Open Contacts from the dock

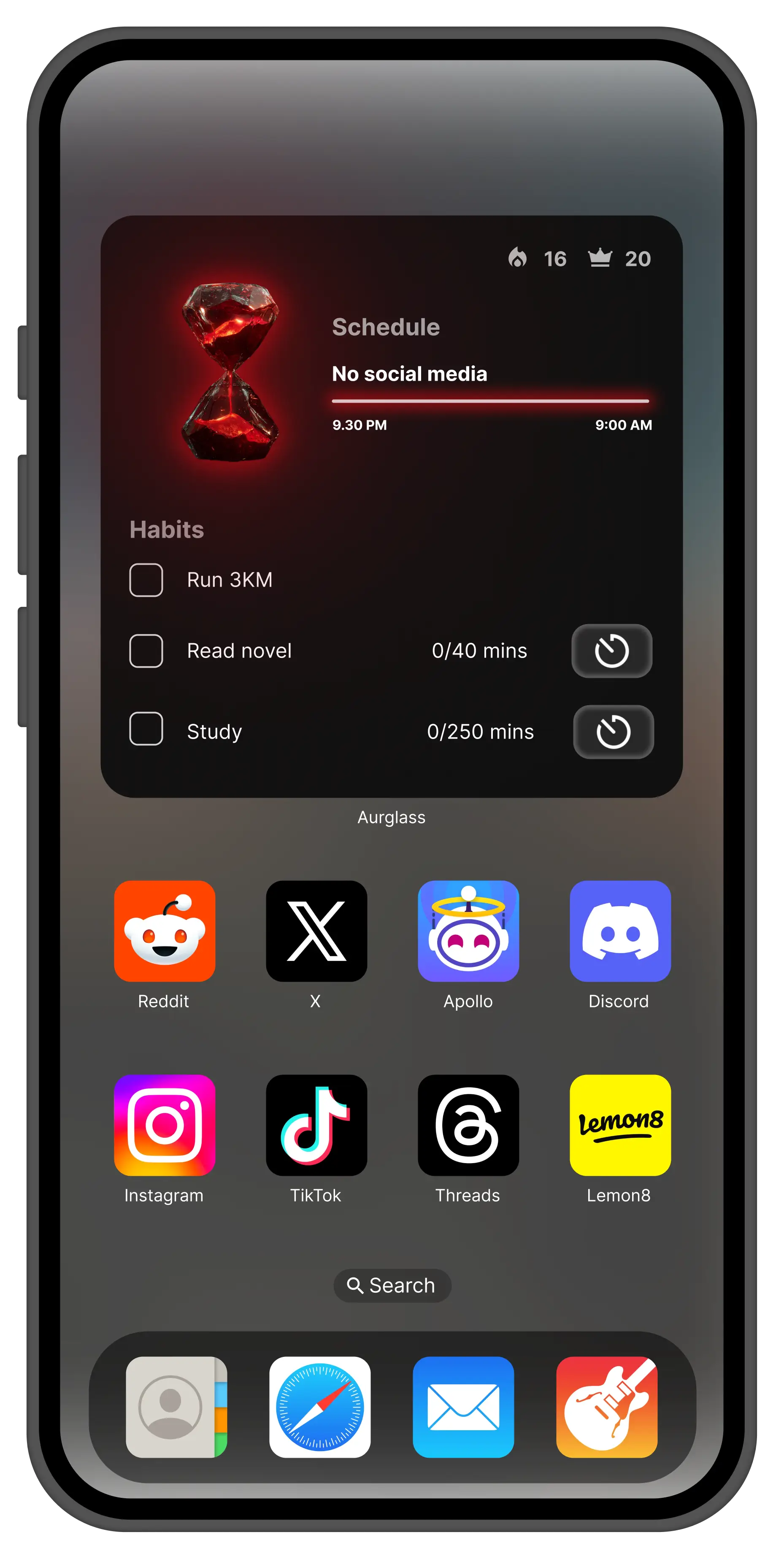click(x=176, y=1407)
